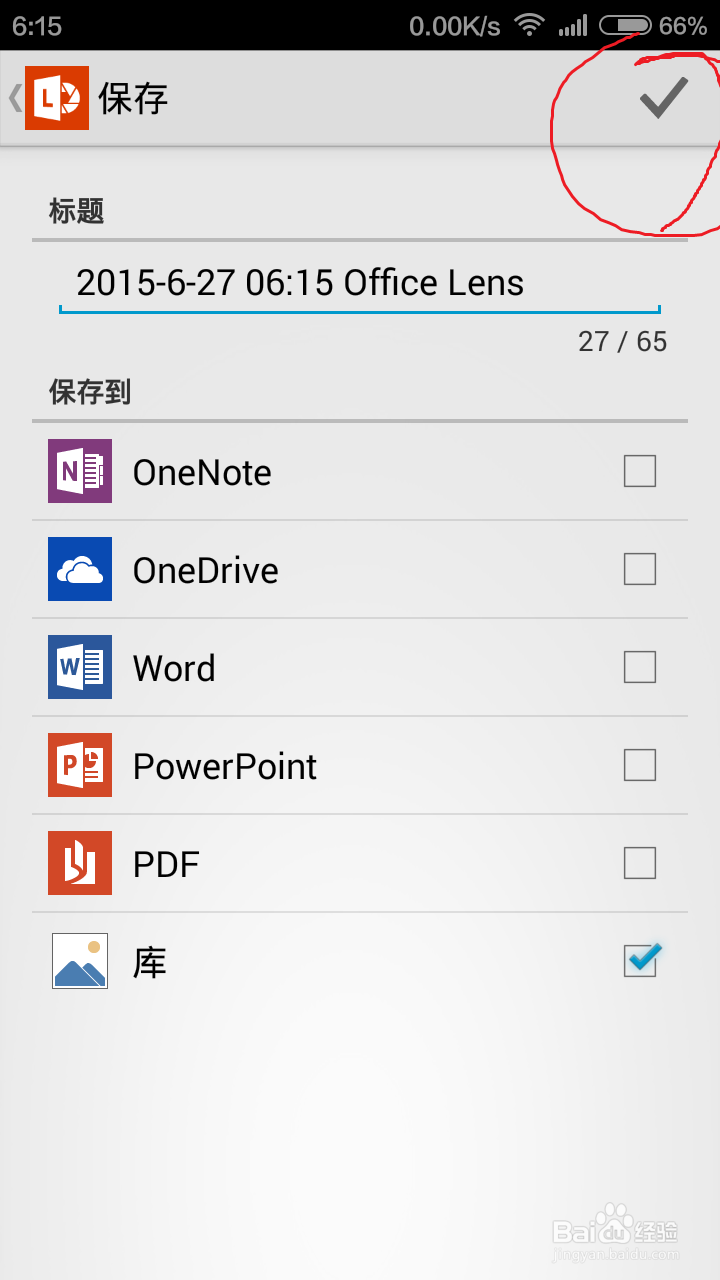Select the 保存 title bar label
This screenshot has height=1280, width=720.
pos(131,97)
